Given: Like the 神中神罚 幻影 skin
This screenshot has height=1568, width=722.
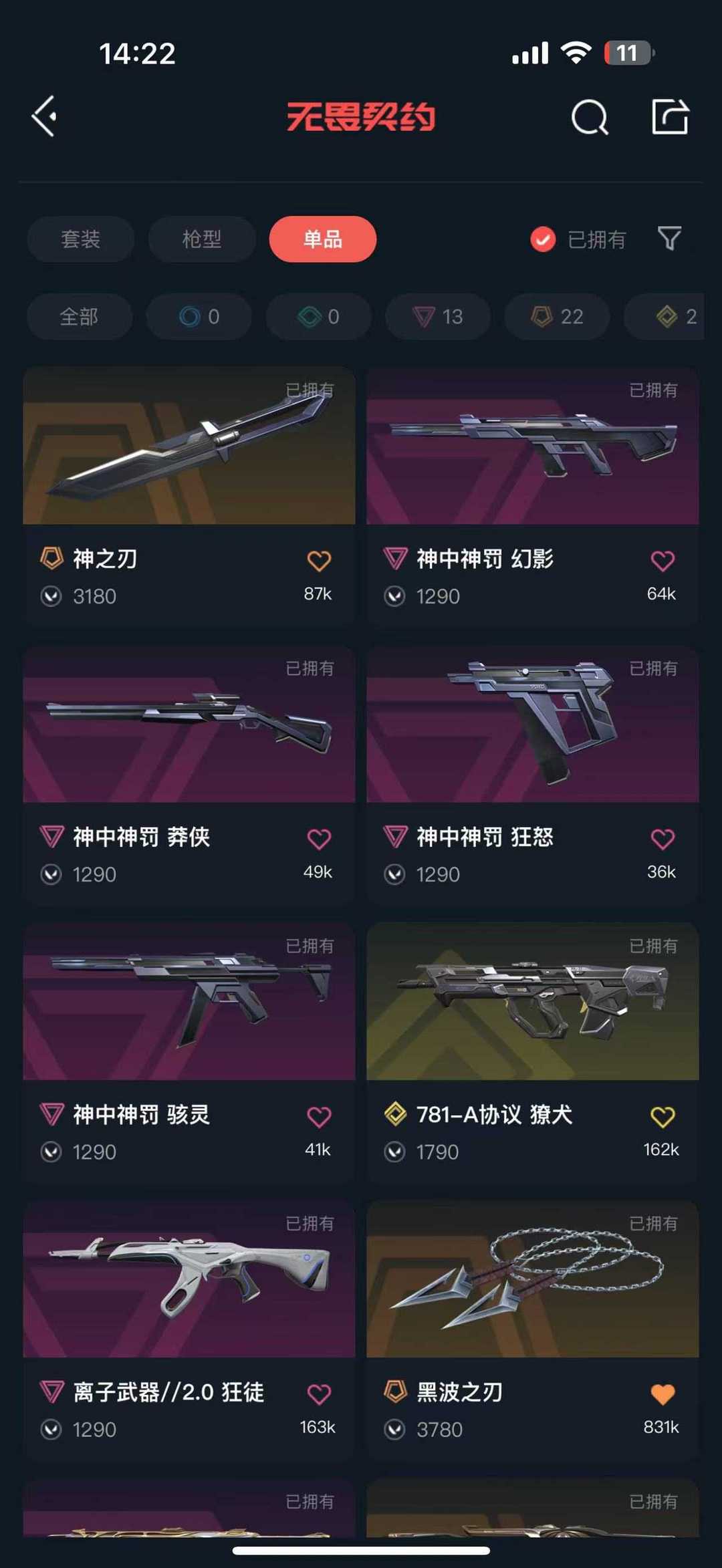Looking at the screenshot, I should tap(663, 561).
